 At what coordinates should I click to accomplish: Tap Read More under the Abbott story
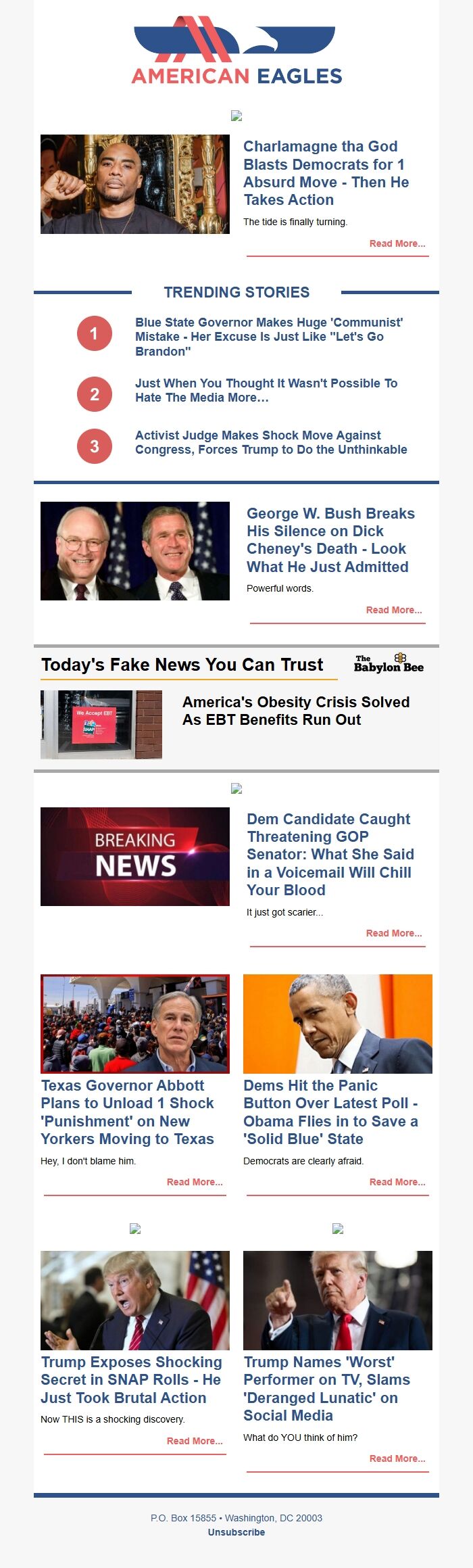(194, 1182)
